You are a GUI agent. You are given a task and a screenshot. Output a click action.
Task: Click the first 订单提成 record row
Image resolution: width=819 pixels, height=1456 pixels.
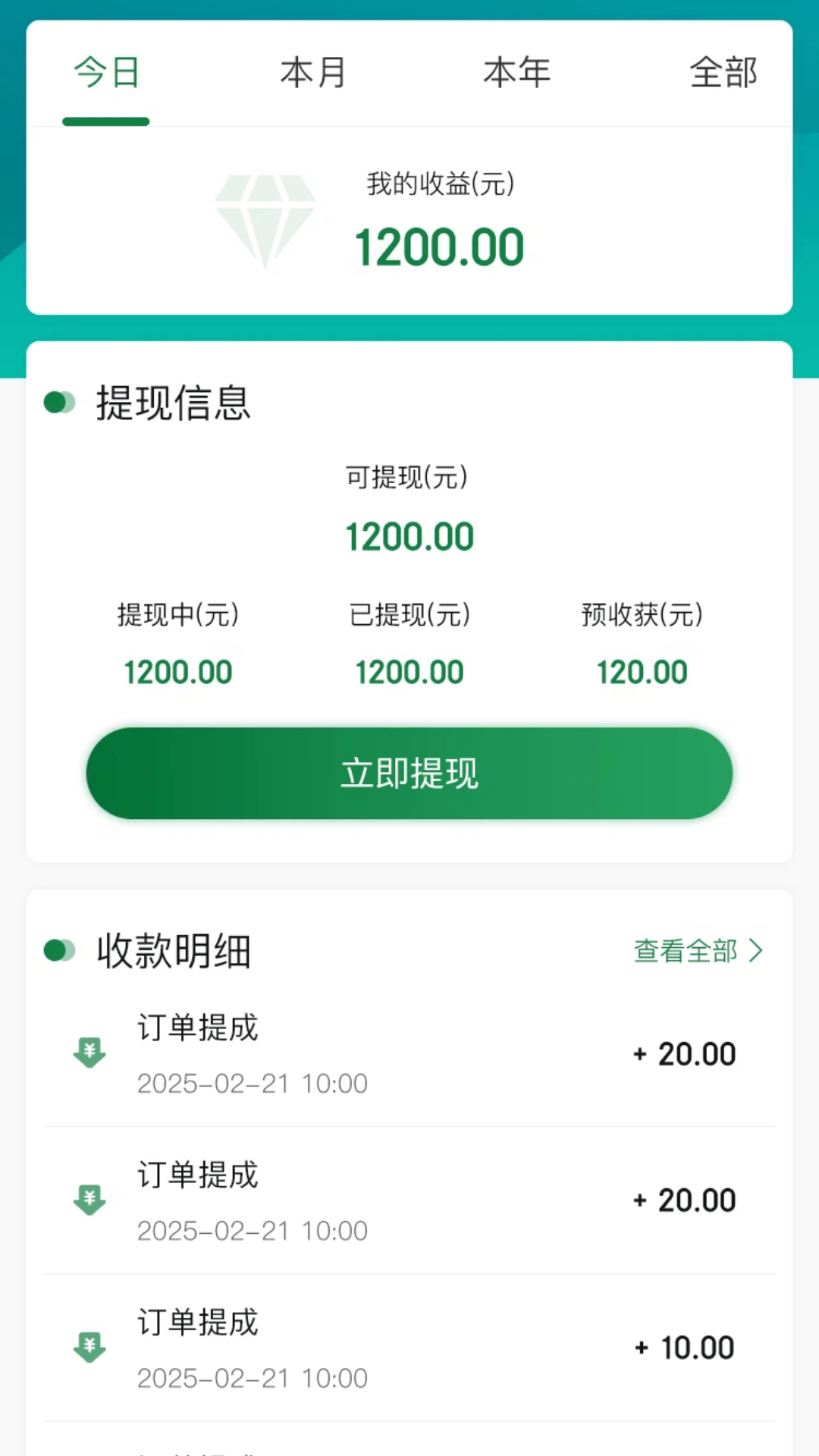(409, 1053)
